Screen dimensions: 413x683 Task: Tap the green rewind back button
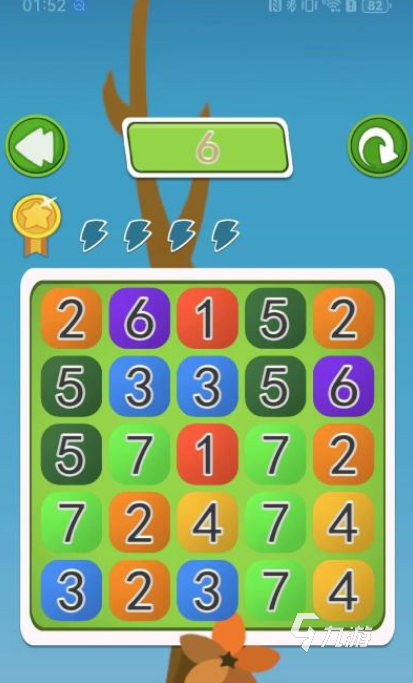click(36, 146)
